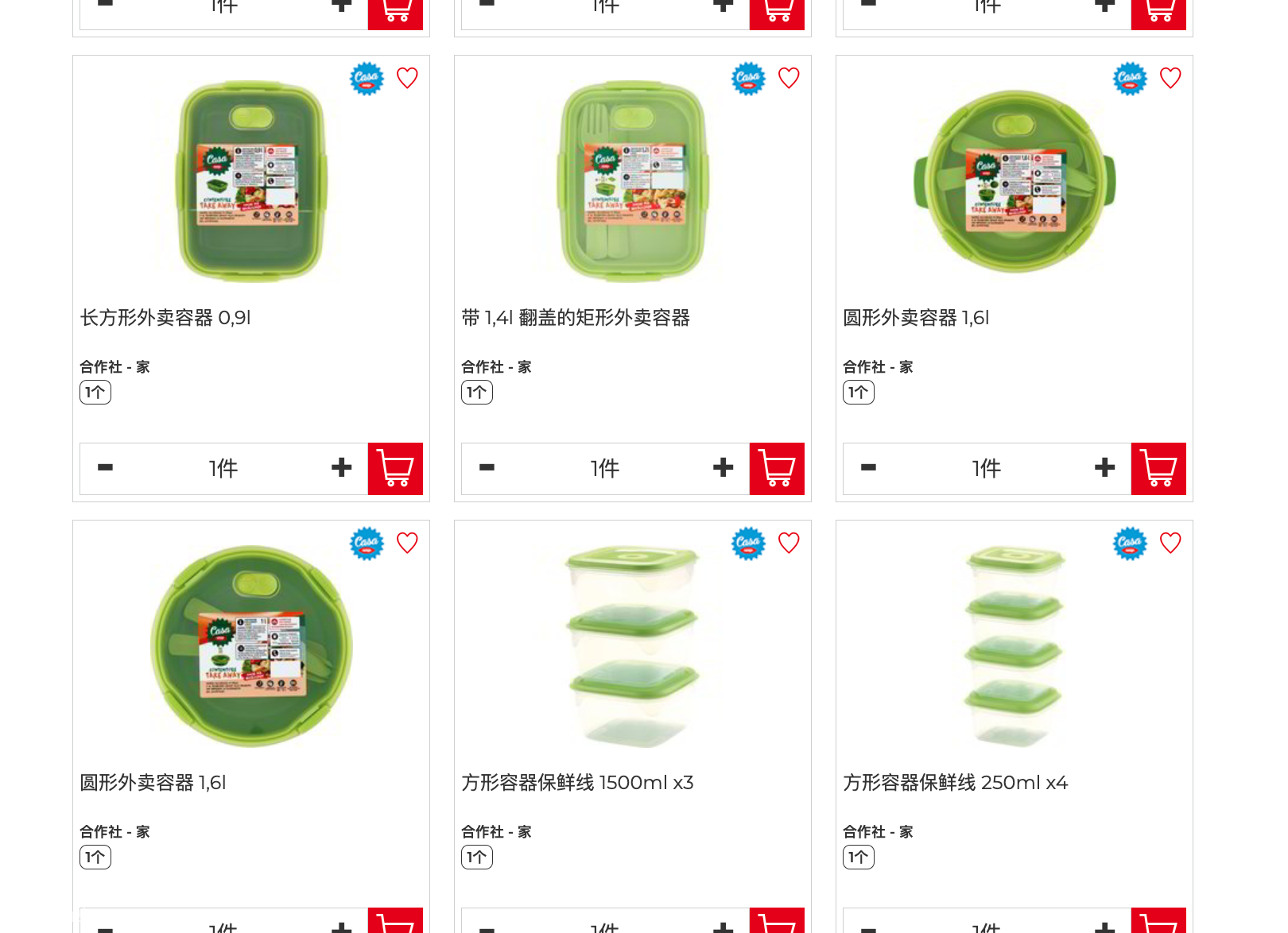Select the 1个 unit chip for 方形容器保鲜线 1500ml x3
This screenshot has height=933, width=1288.
click(x=477, y=857)
